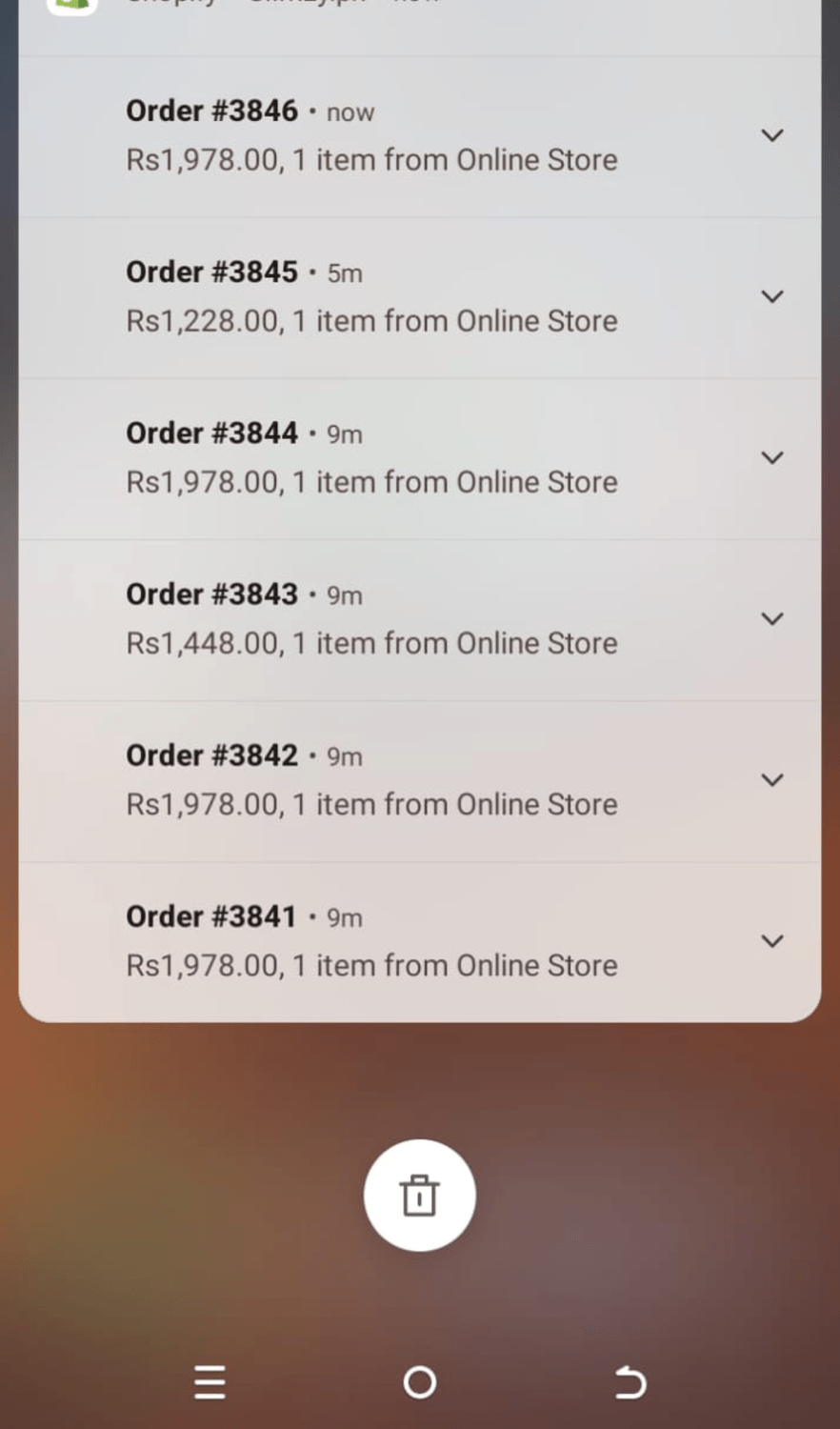
Task: Open the Order #3846 notification
Action: pyautogui.click(x=371, y=136)
